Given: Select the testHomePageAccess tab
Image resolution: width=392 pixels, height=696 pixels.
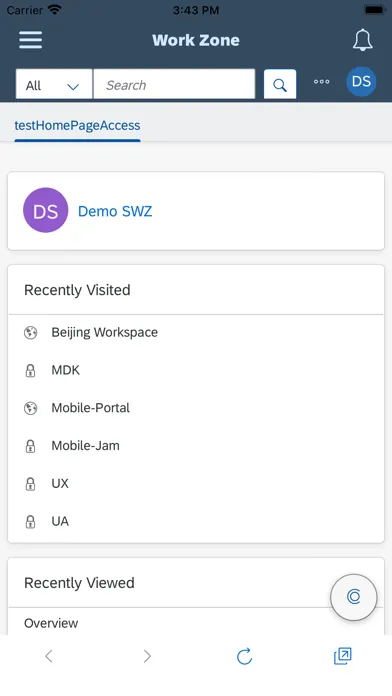Looking at the screenshot, I should (77, 126).
